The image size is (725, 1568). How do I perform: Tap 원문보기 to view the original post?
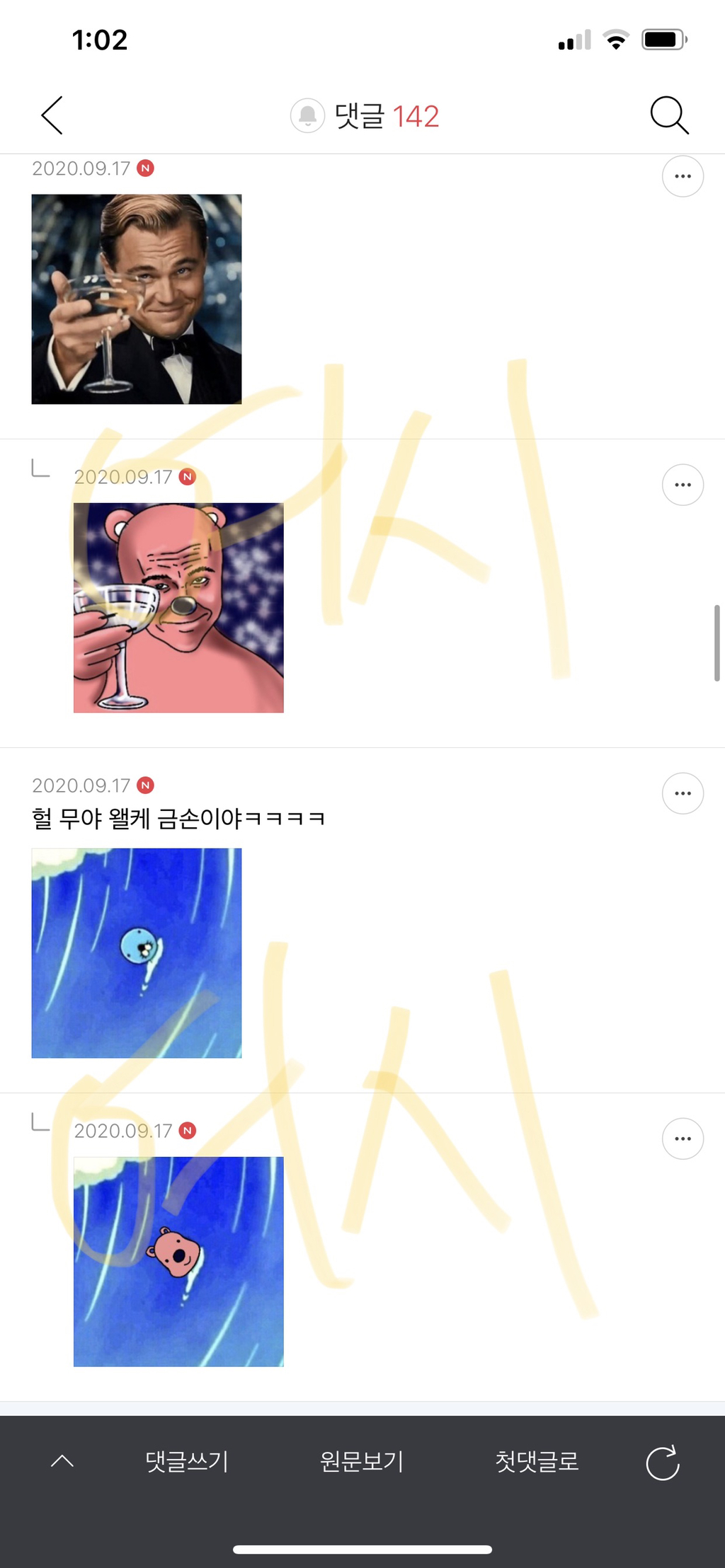362,1462
